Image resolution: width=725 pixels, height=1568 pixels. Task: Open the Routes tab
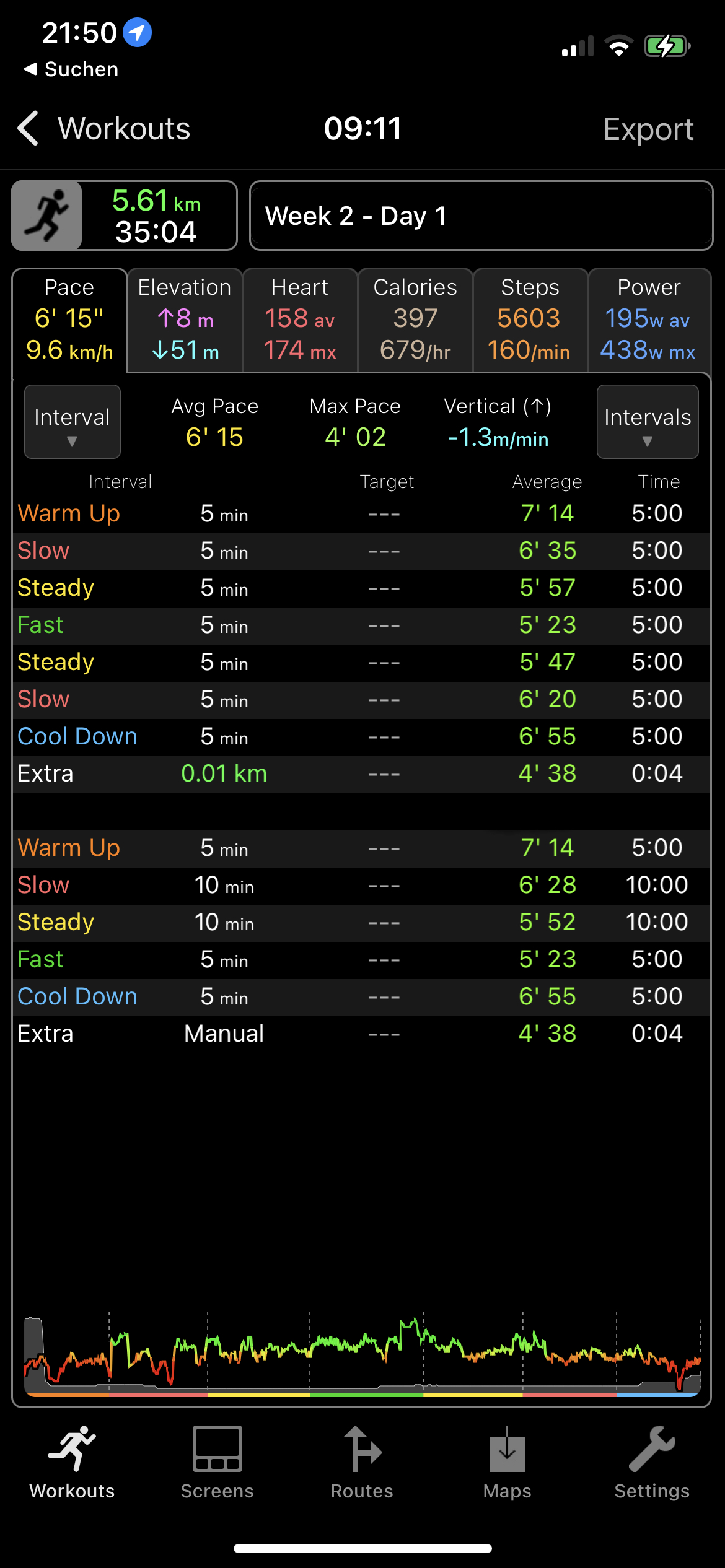[362, 1463]
